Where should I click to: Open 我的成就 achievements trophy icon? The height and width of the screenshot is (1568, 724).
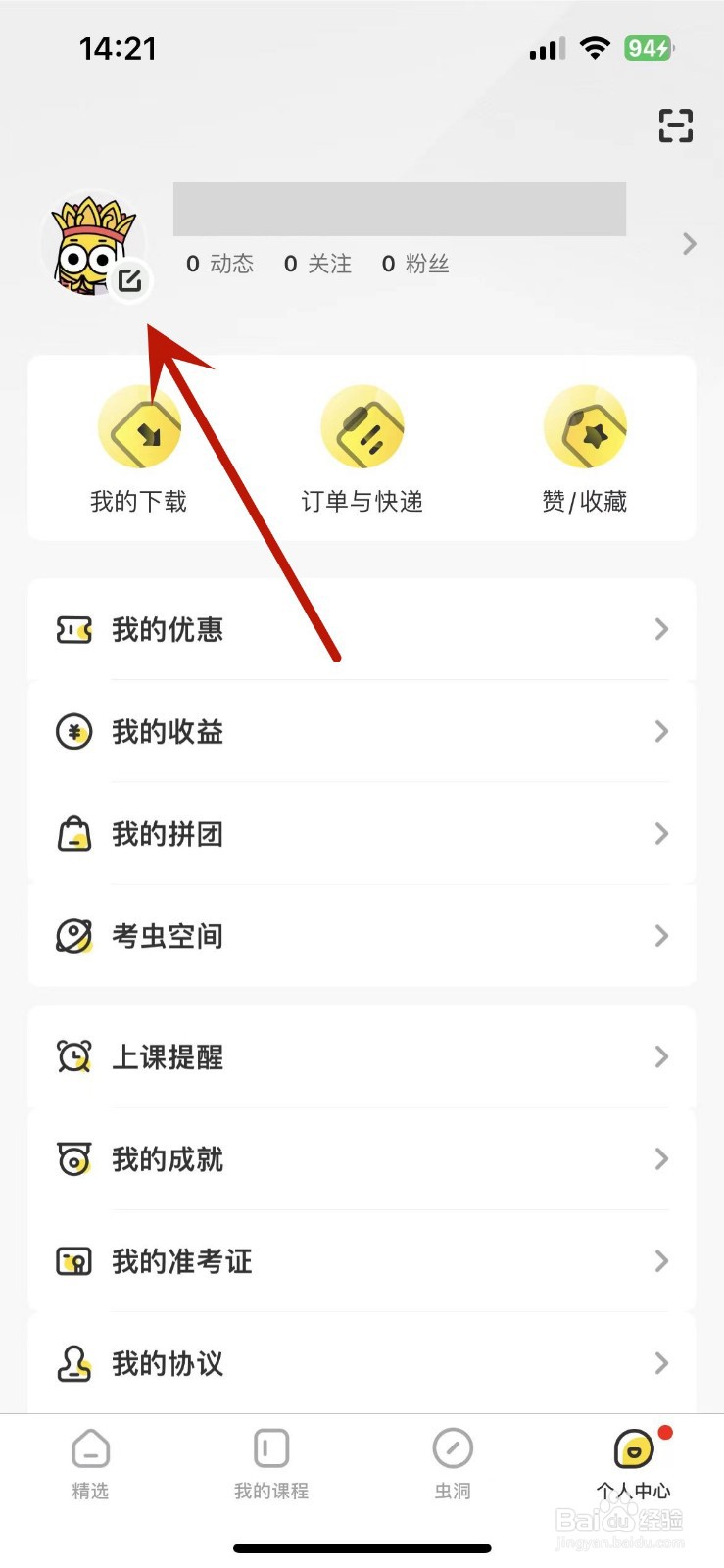pyautogui.click(x=72, y=1159)
